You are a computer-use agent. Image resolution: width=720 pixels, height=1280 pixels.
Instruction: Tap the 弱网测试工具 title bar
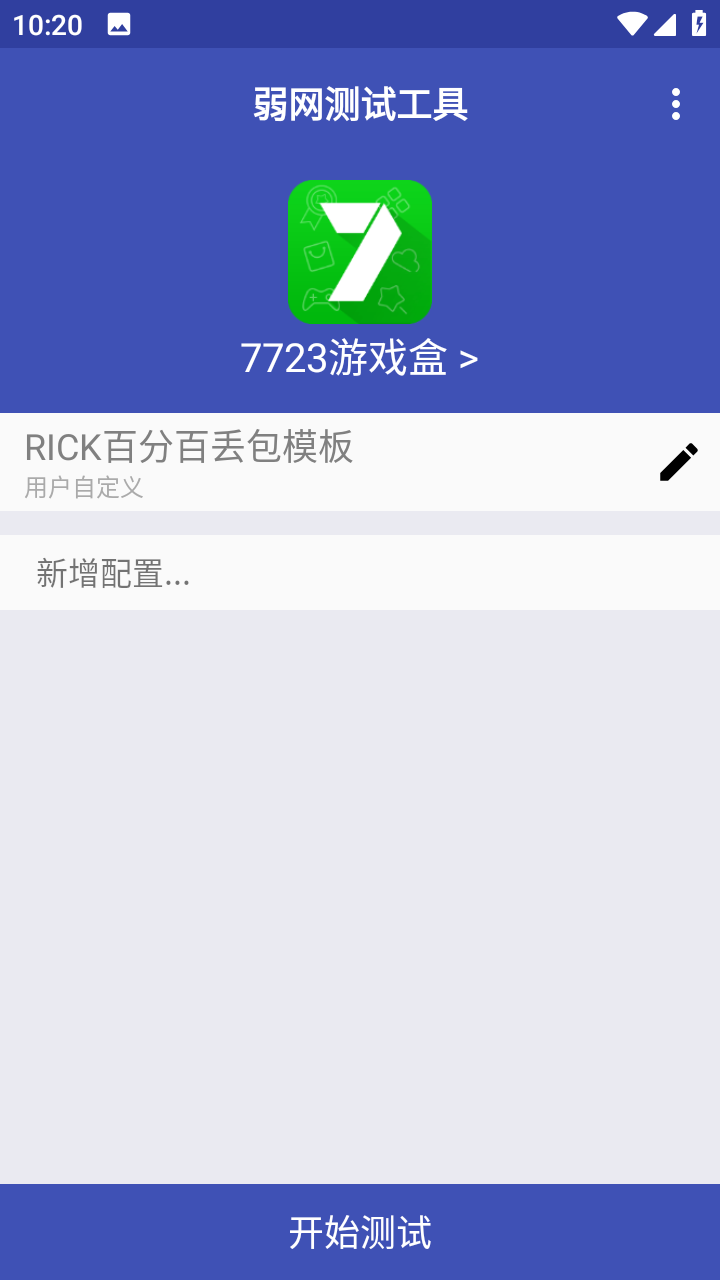360,104
